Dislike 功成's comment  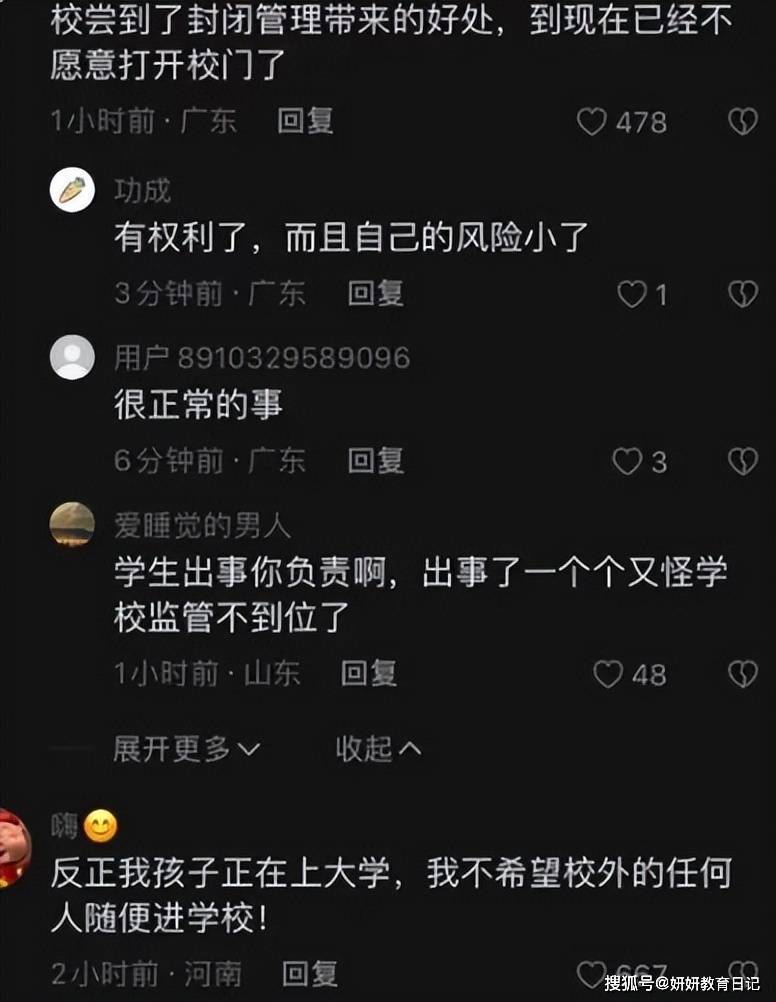pos(742,294)
